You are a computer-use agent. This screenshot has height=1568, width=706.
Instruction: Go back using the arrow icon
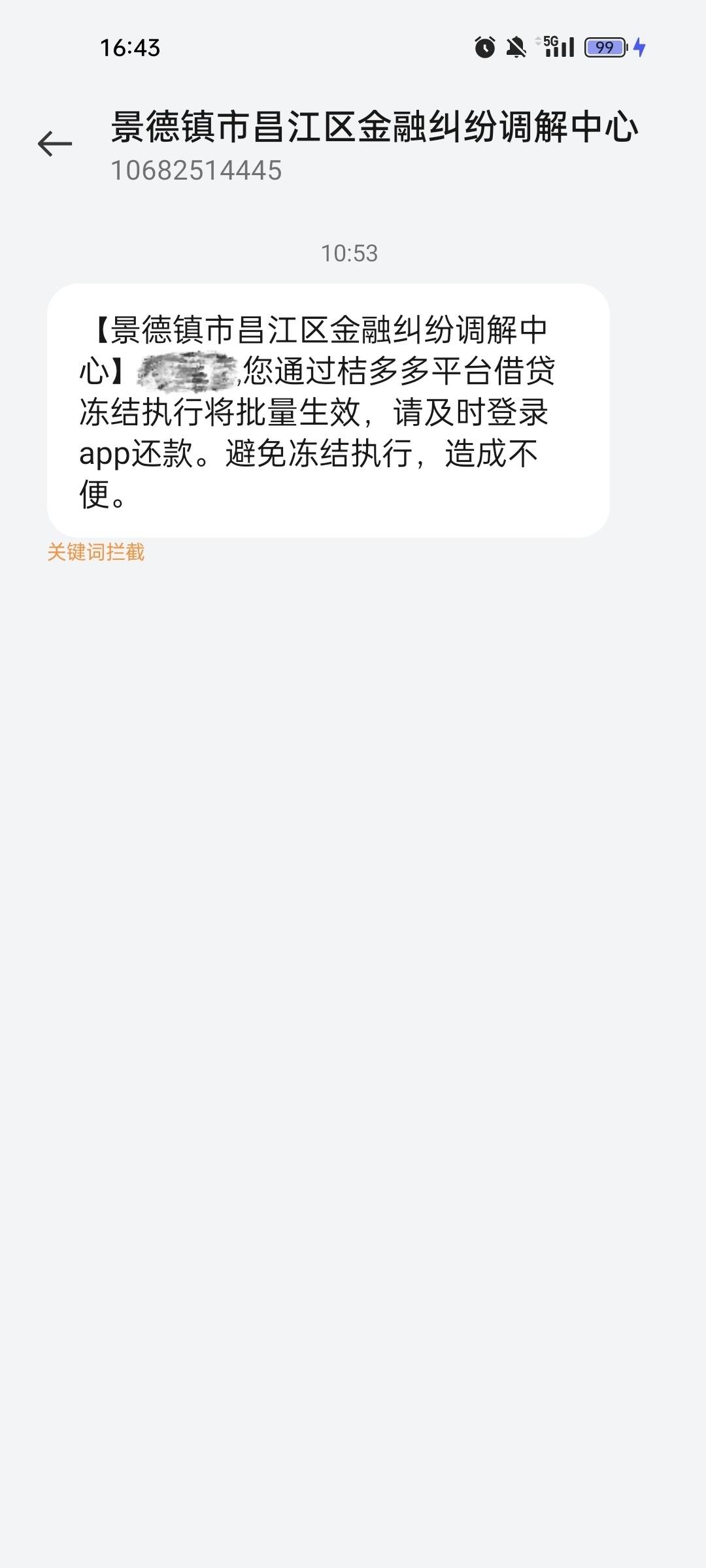click(x=55, y=144)
